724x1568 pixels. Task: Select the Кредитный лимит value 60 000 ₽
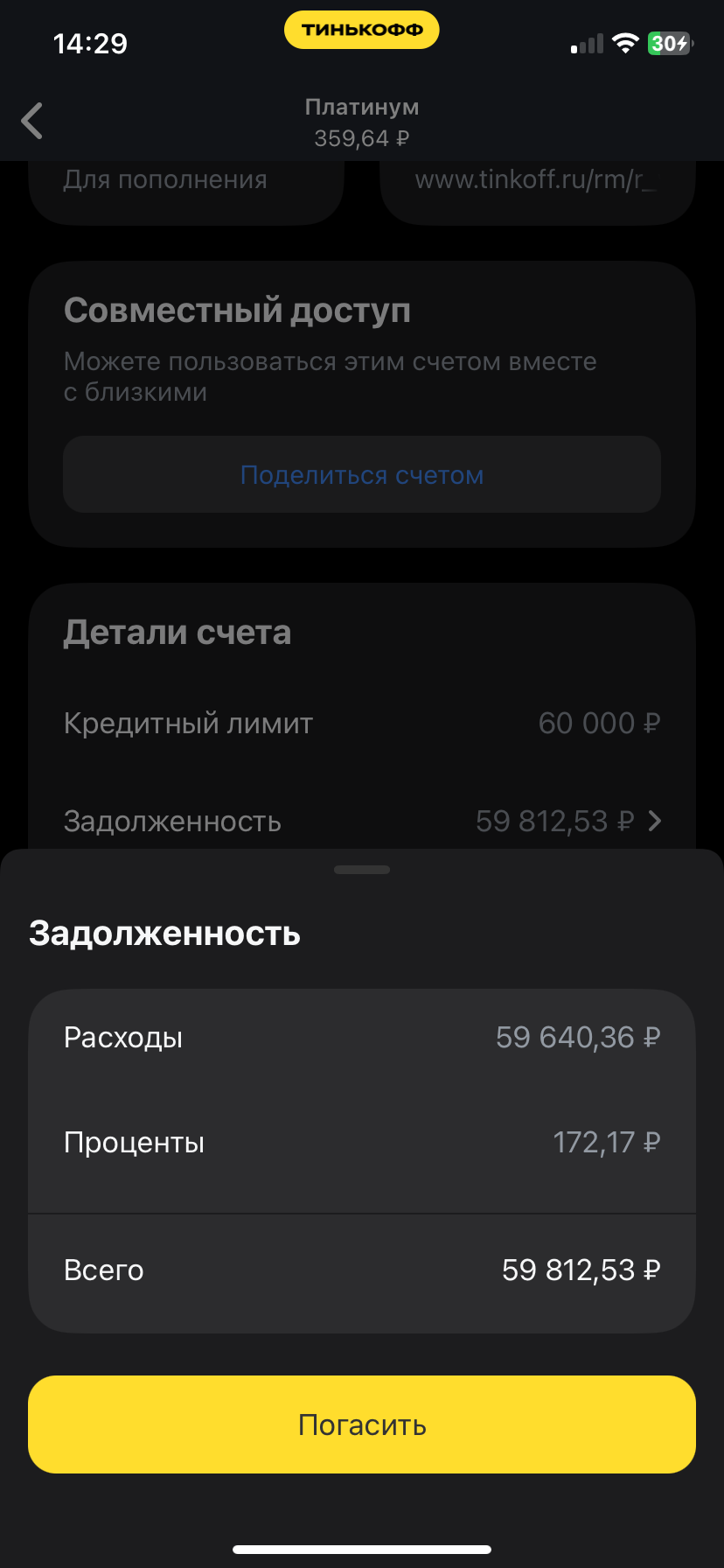click(x=599, y=723)
